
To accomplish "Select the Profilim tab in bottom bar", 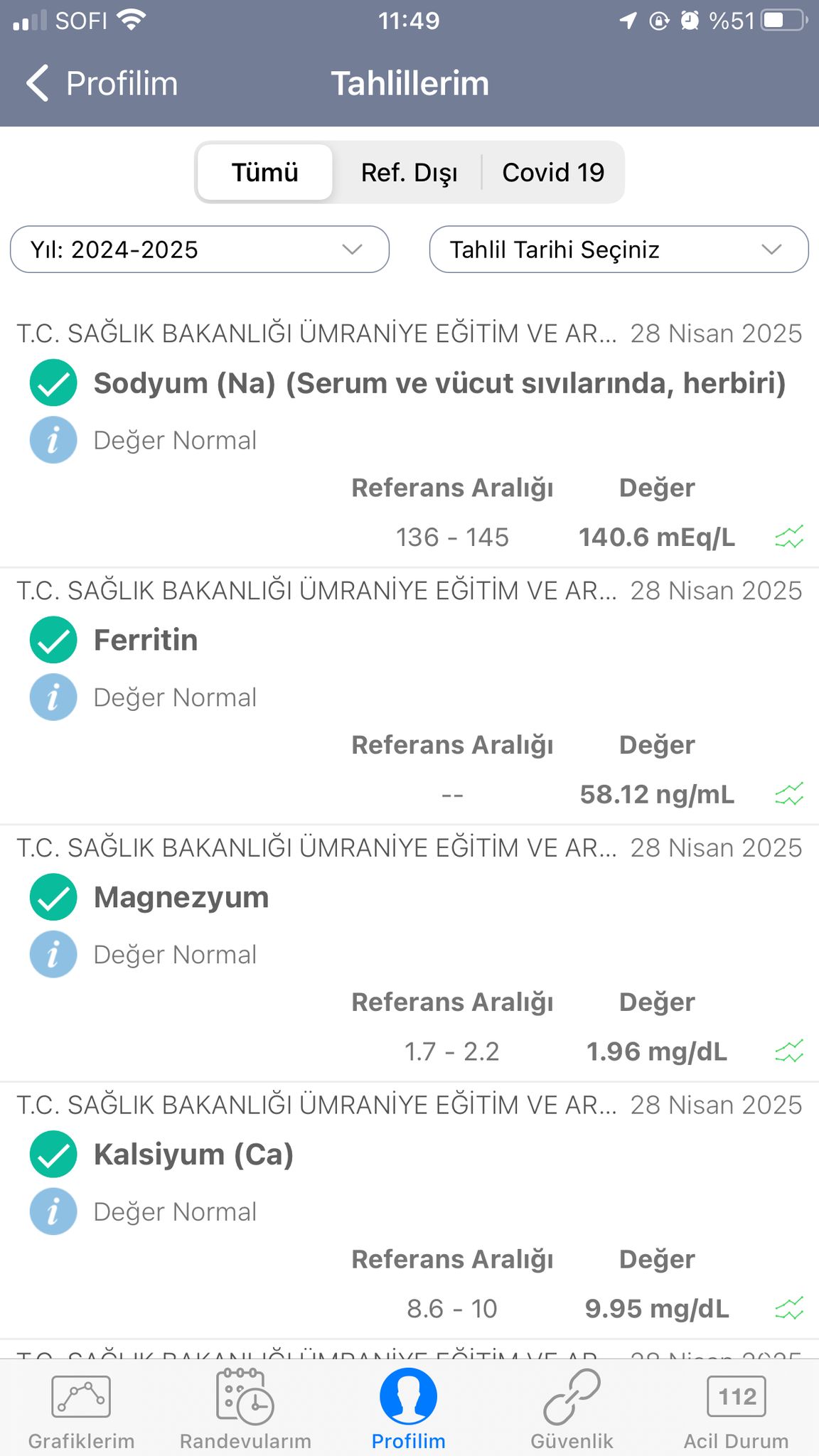I will click(409, 1409).
